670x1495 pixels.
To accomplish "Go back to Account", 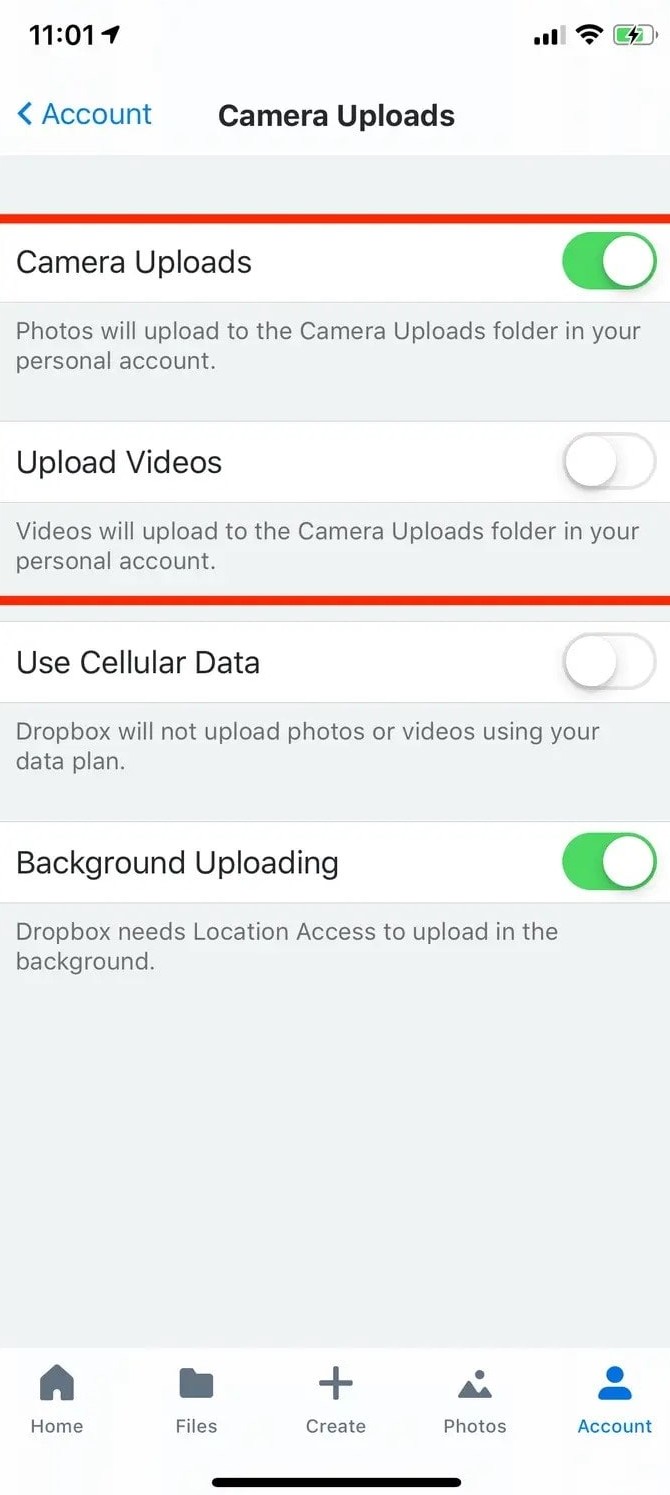I will 85,115.
